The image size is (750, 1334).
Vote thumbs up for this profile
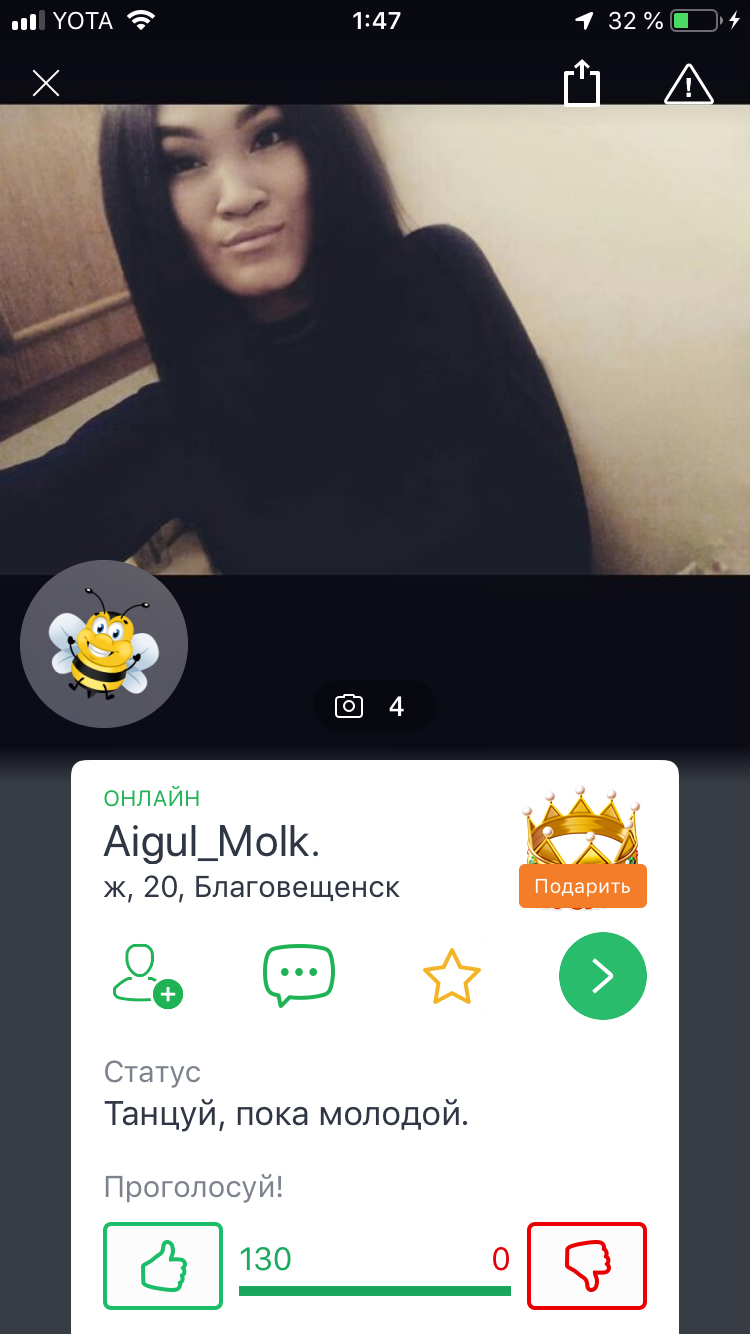coord(163,1265)
